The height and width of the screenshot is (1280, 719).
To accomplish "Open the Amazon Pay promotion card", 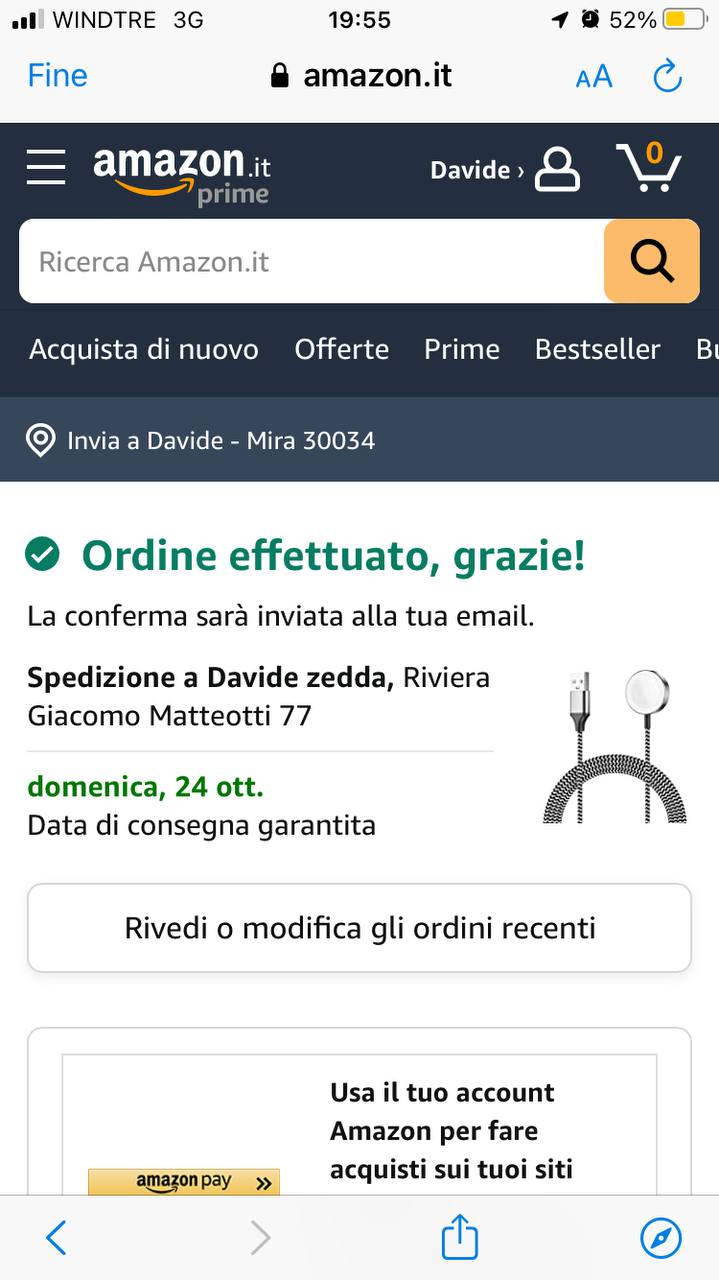I will 359,1130.
